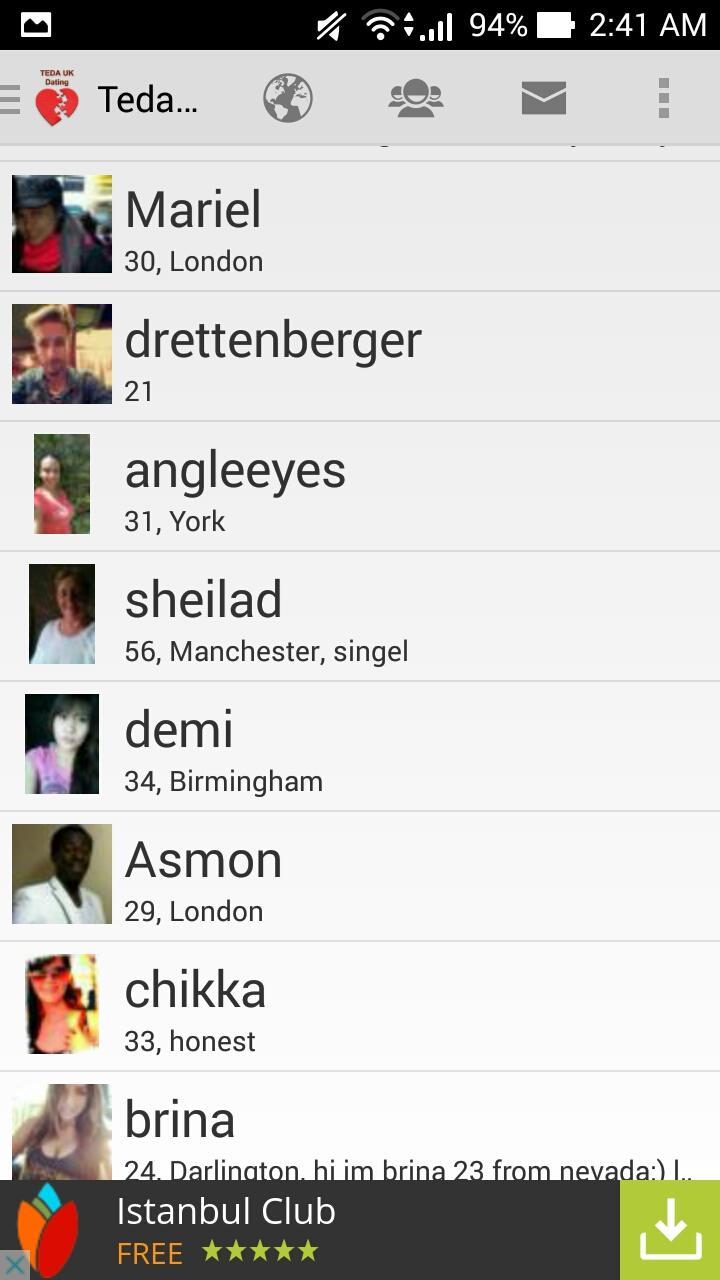The width and height of the screenshot is (720, 1280).
Task: Open the messages envelope icon
Action: click(543, 97)
